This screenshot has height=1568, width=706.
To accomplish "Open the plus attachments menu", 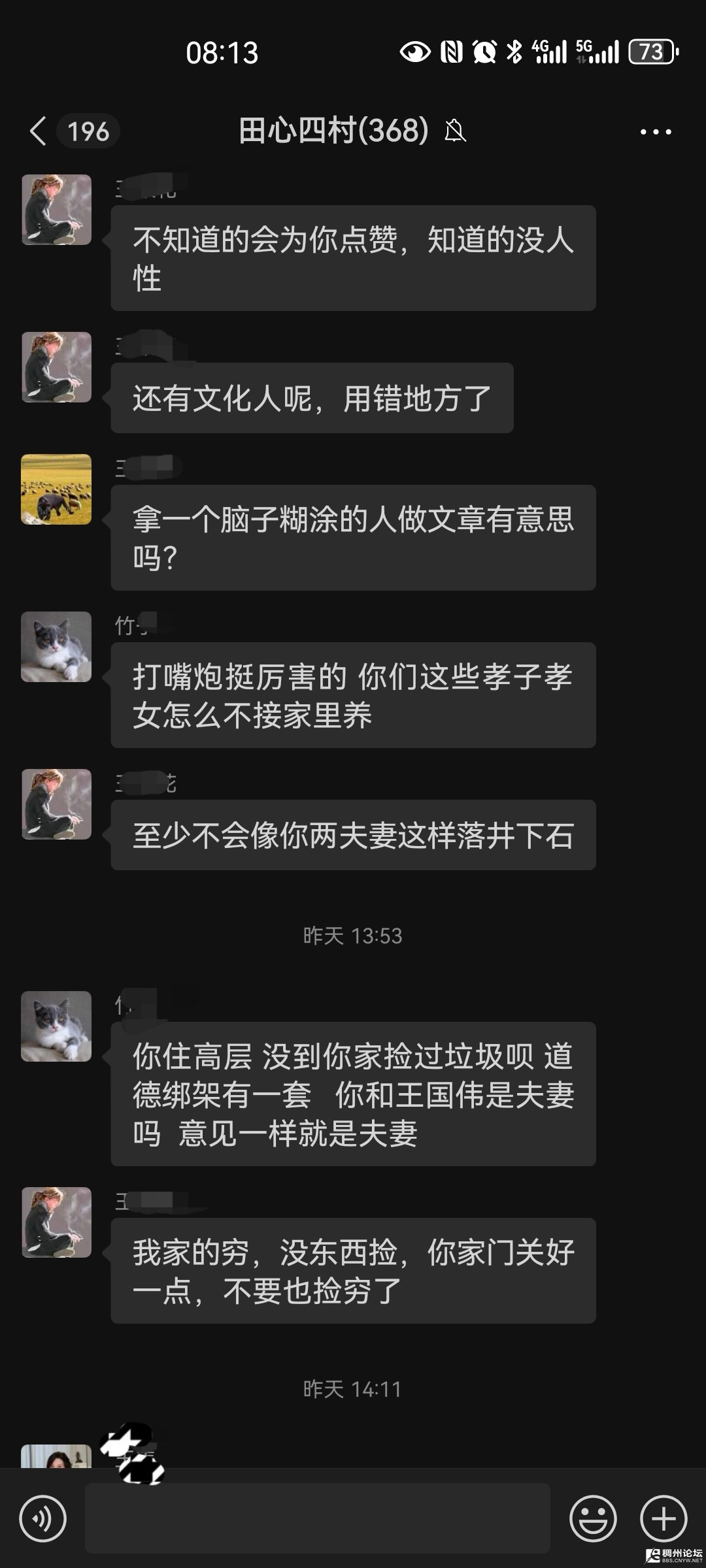I will click(664, 1518).
